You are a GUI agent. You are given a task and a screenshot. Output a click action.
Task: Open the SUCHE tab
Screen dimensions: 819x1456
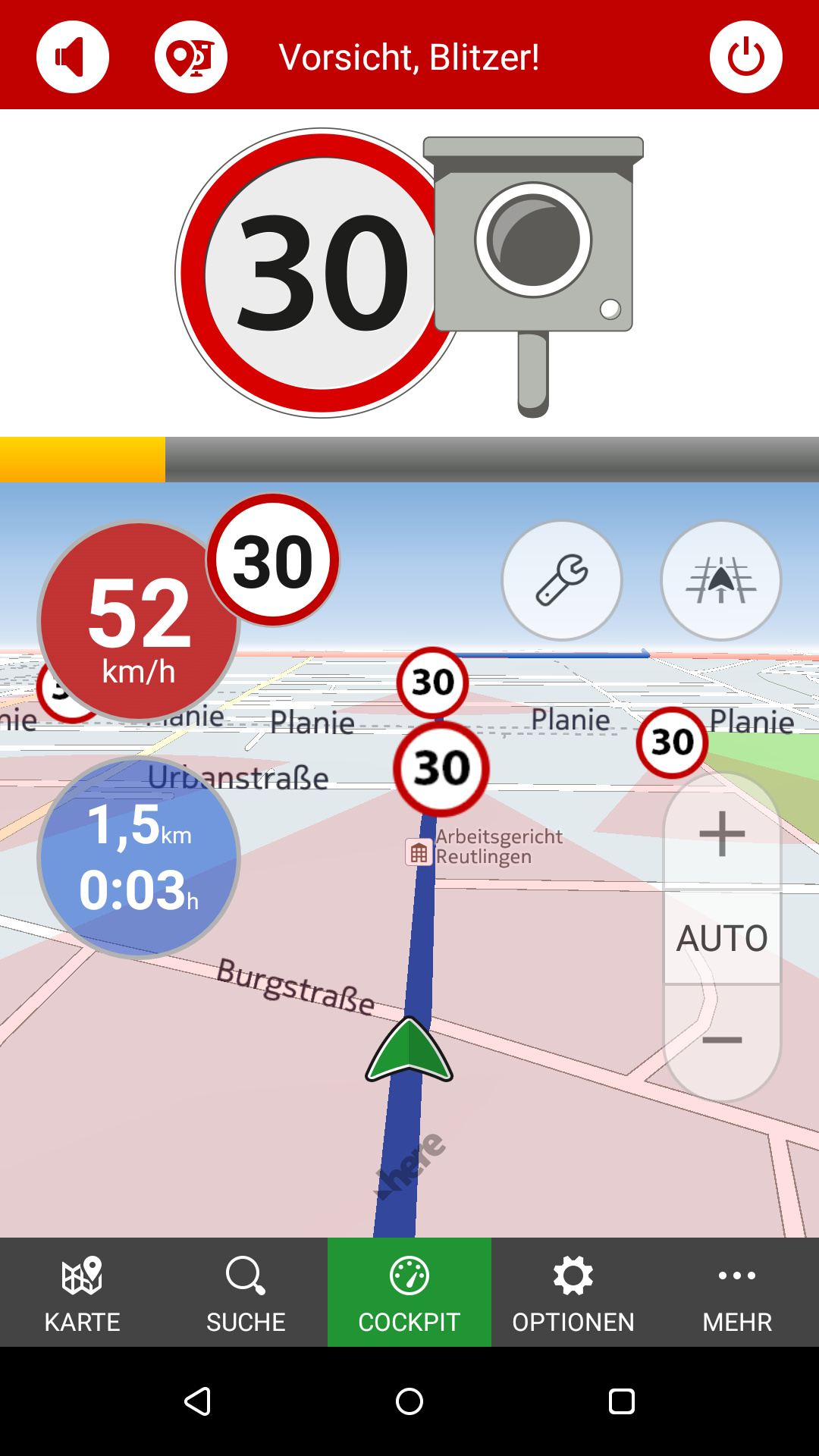(x=246, y=1292)
